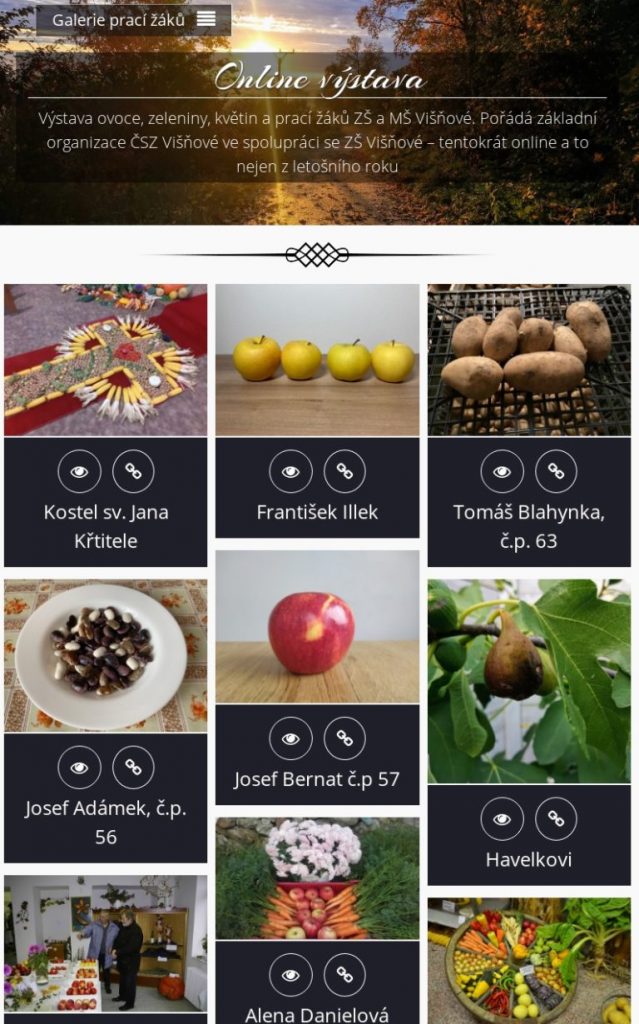View Josef Adámek's beans photo
This screenshot has height=1024, width=639.
tap(79, 767)
